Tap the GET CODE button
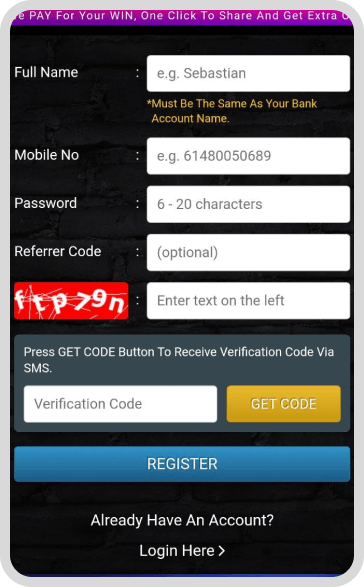Image resolution: width=364 pixels, height=587 pixels. click(283, 404)
